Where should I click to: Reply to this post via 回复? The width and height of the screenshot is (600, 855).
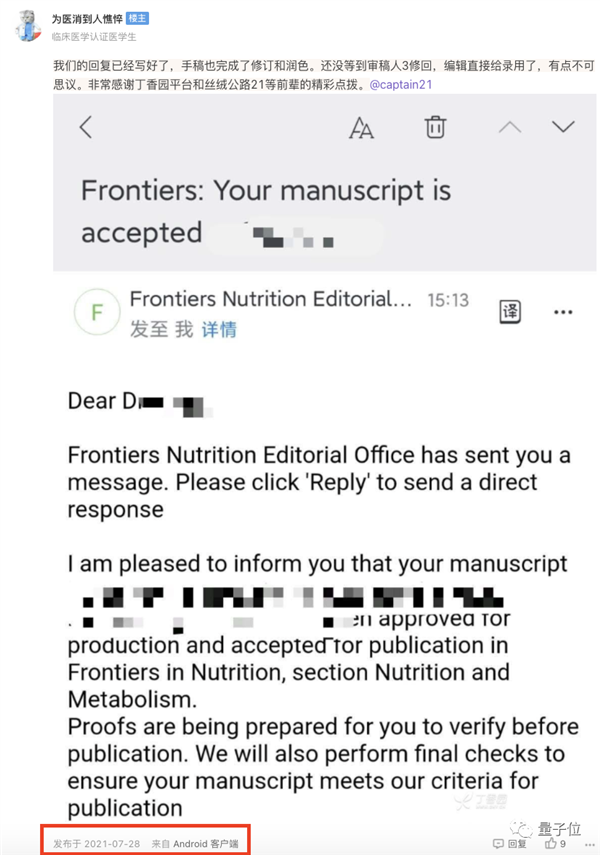tap(510, 844)
